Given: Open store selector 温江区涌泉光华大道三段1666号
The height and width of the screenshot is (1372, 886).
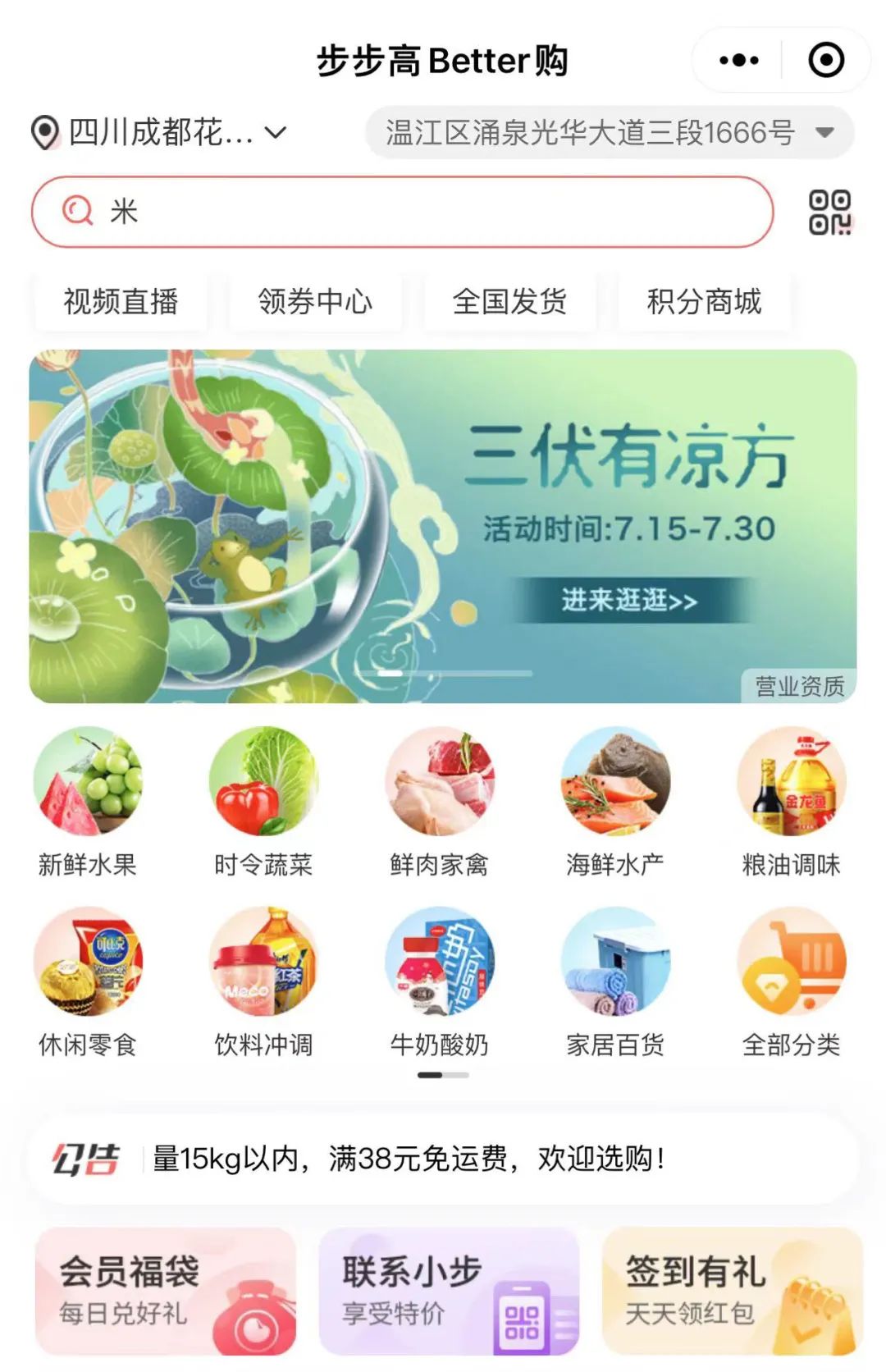Looking at the screenshot, I should tap(609, 132).
